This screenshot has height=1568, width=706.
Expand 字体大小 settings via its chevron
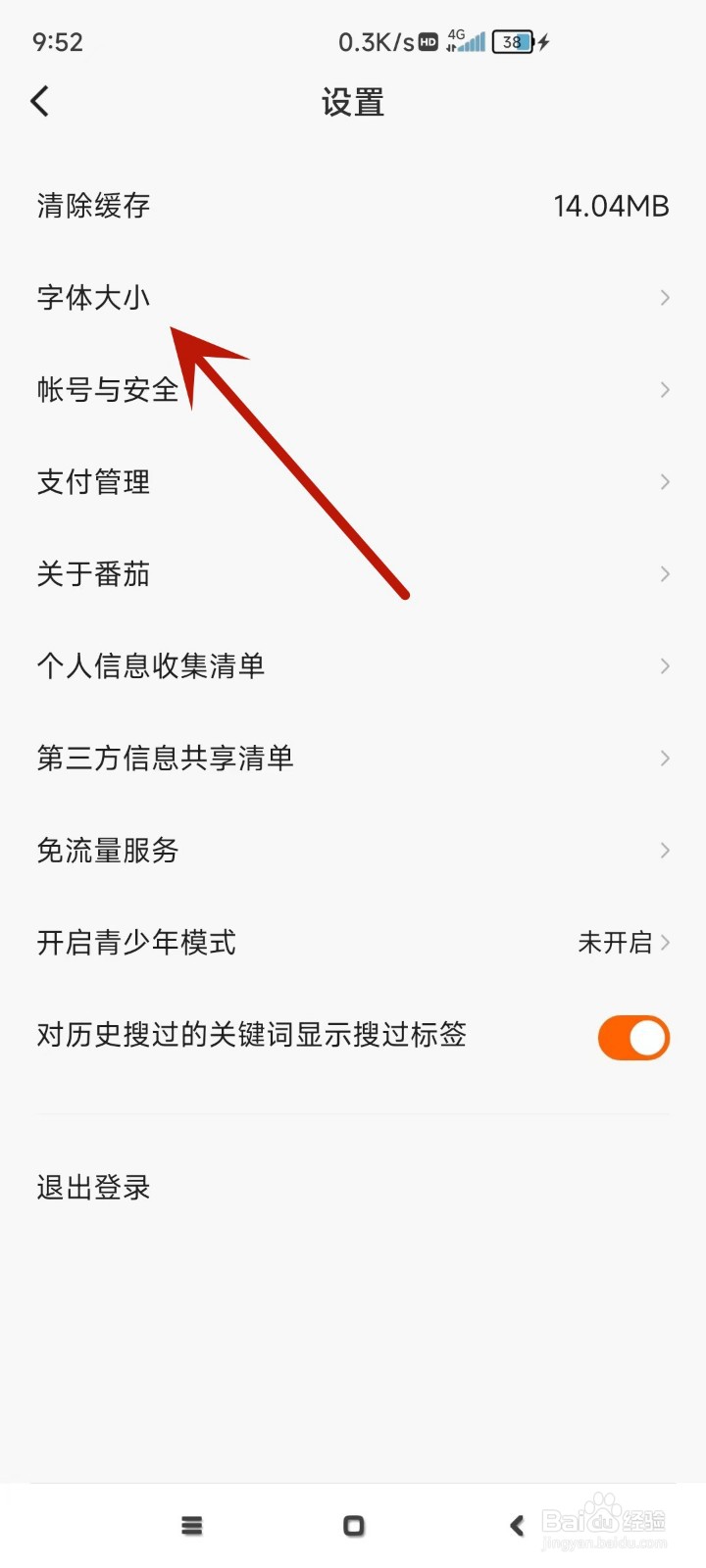click(665, 298)
